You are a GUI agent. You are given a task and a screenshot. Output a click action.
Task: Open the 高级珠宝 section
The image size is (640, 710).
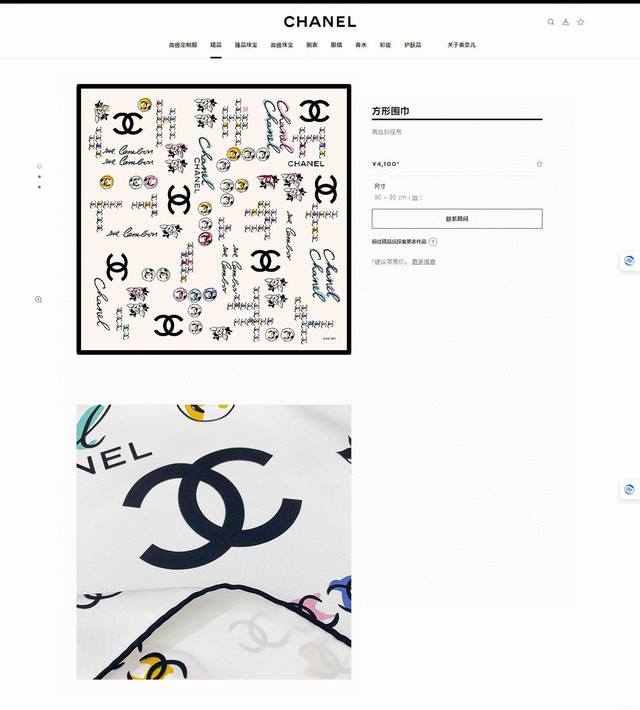[282, 45]
